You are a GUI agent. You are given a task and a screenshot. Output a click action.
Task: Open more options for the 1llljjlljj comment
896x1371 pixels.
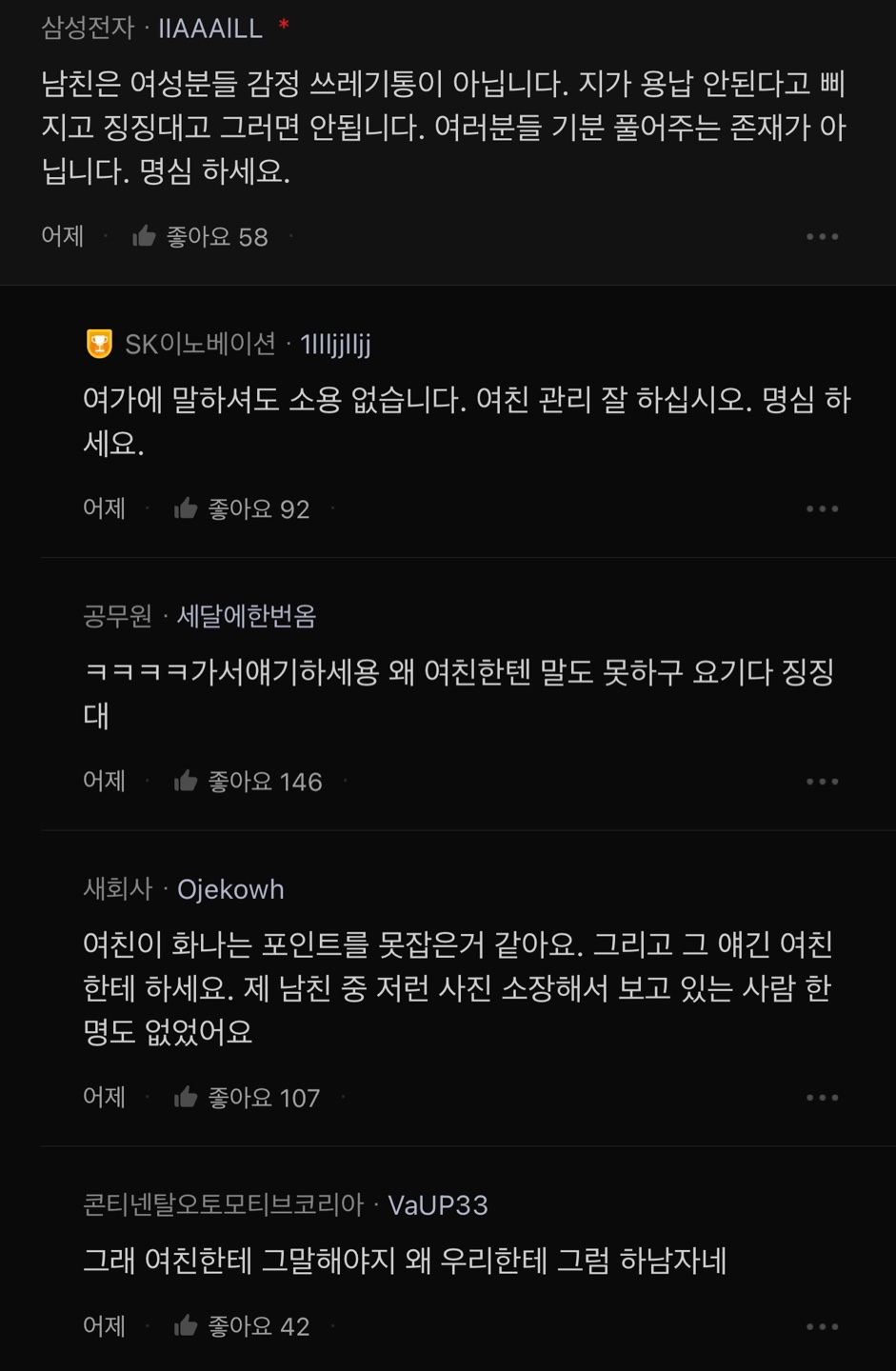822,509
